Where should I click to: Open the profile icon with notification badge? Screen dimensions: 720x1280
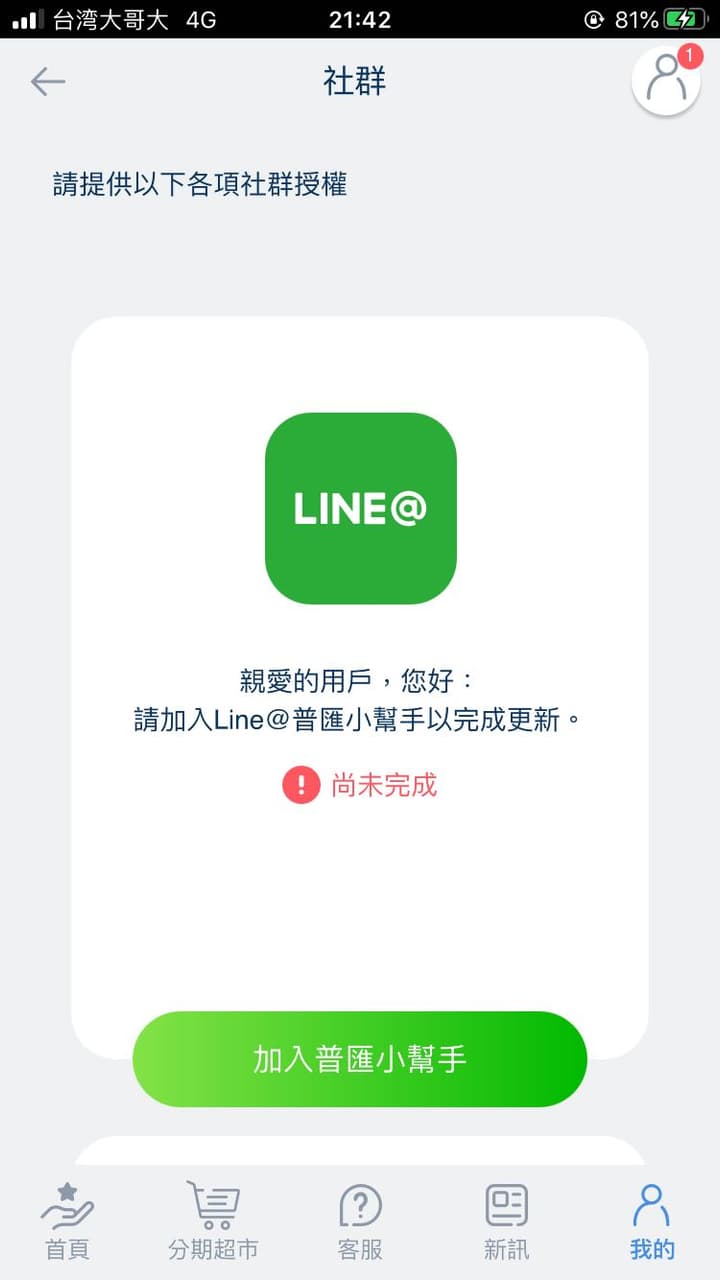pos(667,80)
